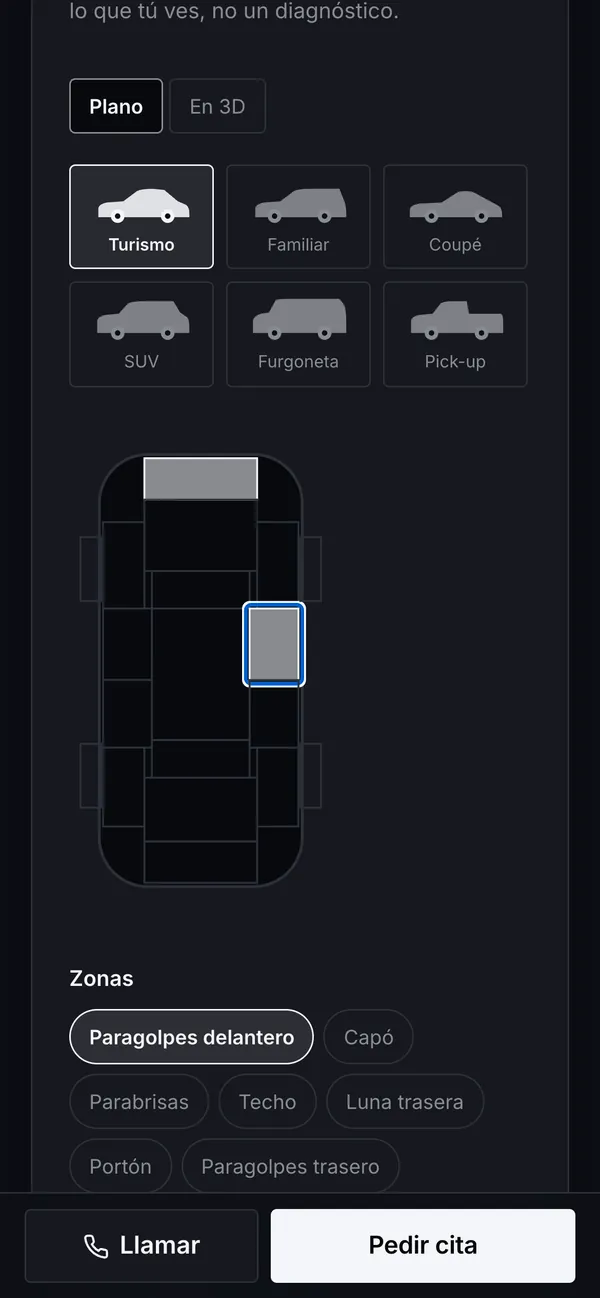This screenshot has width=600, height=1298.
Task: Tap the blue-outlined door panel on the diagram
Action: 274,644
